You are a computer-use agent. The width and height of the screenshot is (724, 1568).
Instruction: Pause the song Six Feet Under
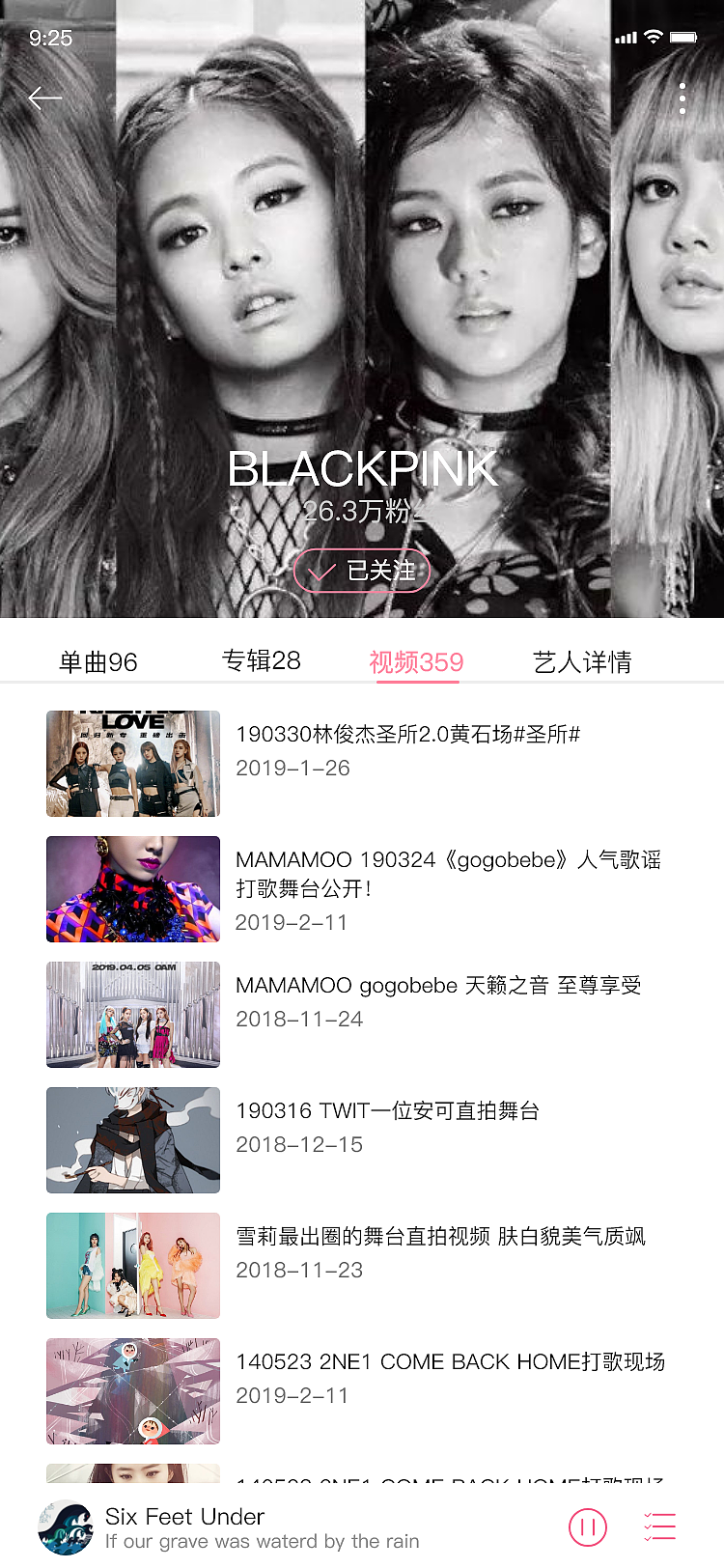coord(588,1527)
